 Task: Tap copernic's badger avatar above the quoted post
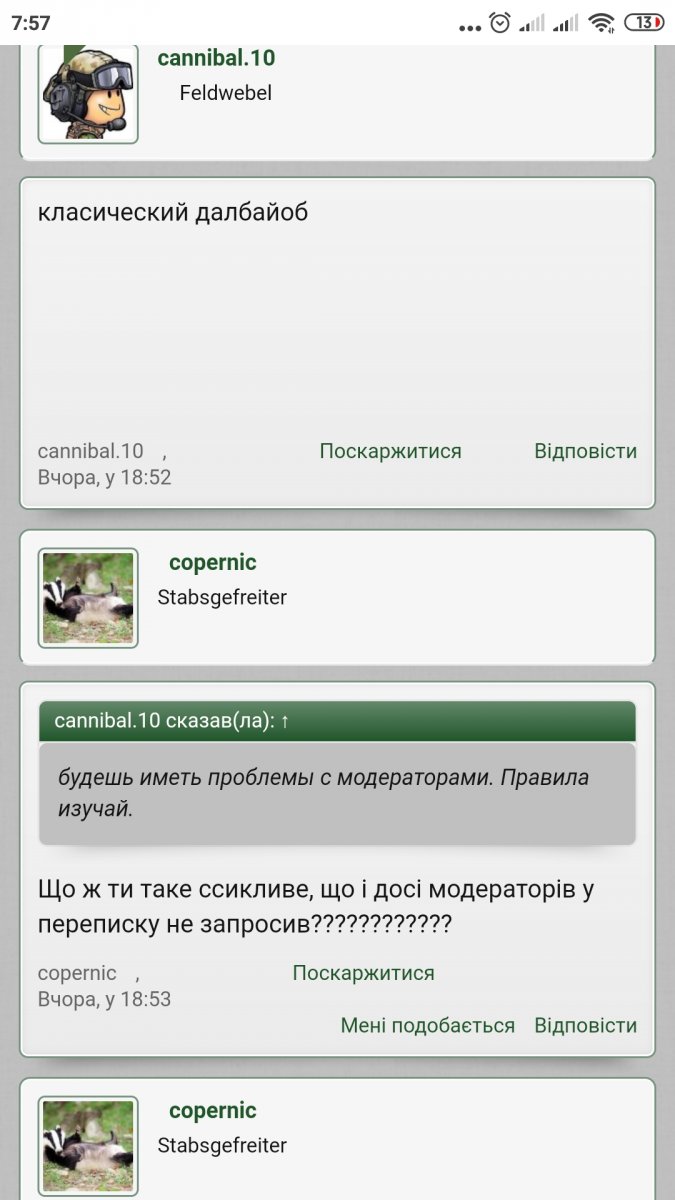click(88, 598)
